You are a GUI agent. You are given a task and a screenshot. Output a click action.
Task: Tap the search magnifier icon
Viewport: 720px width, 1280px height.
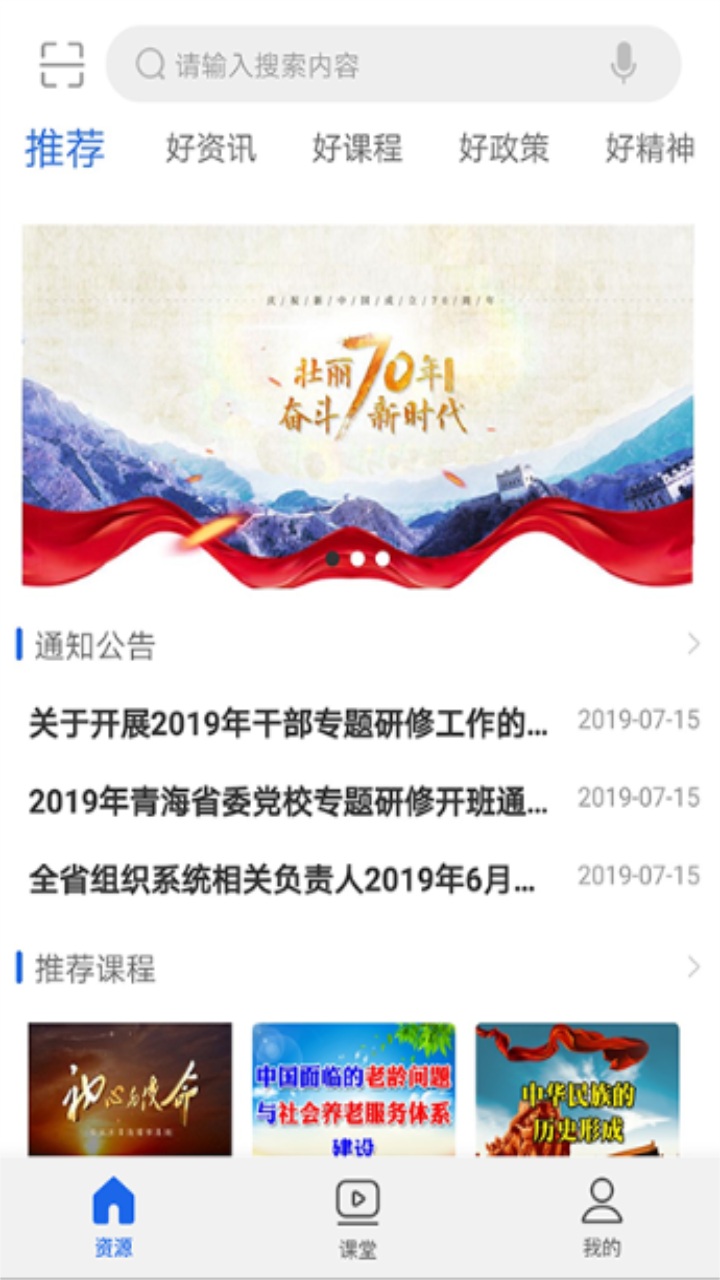150,62
